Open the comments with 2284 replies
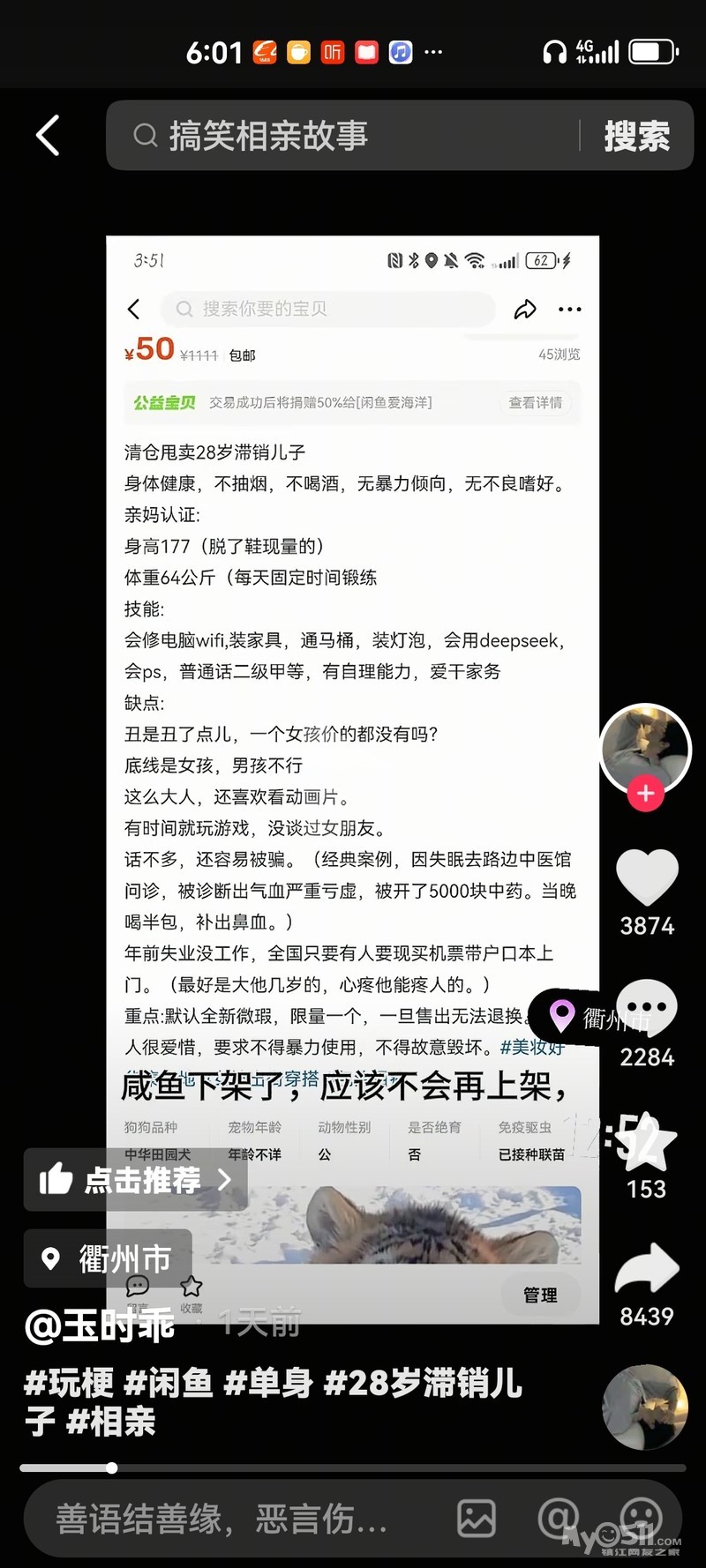The height and width of the screenshot is (1568, 706). [647, 1007]
